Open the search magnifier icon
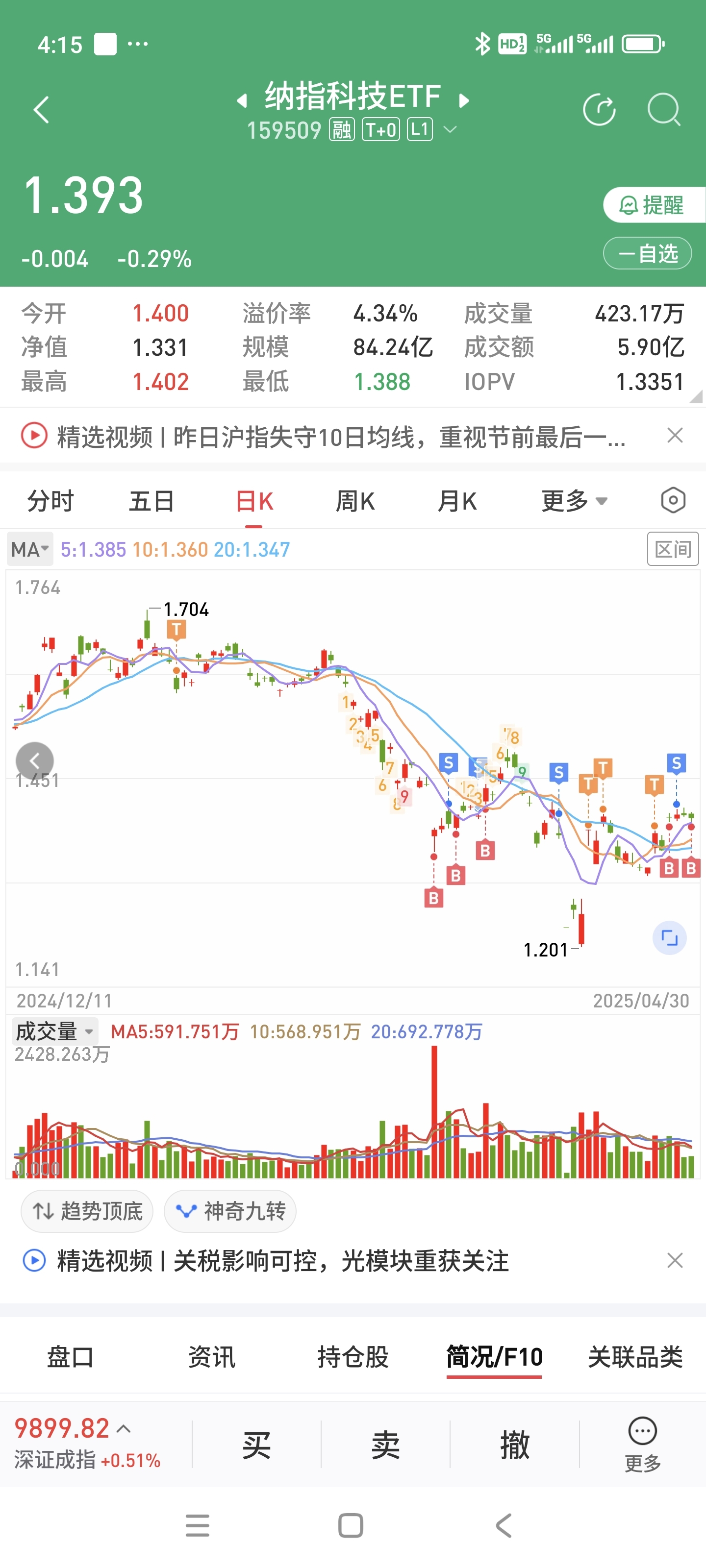 (663, 110)
